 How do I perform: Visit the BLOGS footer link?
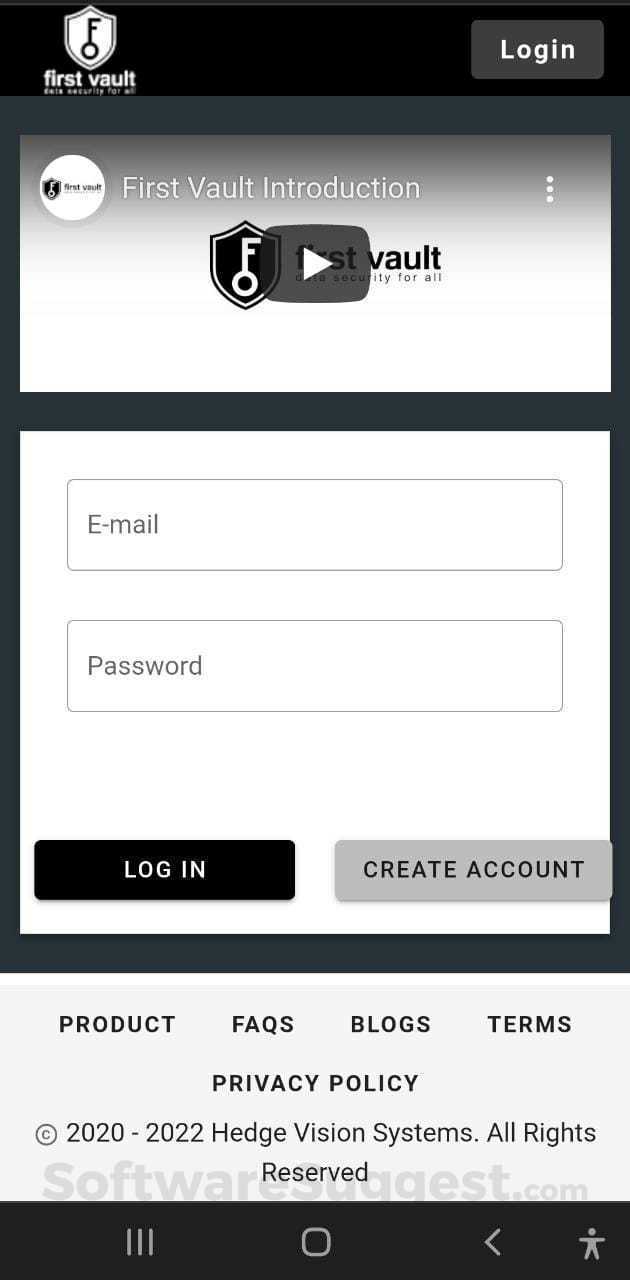(391, 1024)
